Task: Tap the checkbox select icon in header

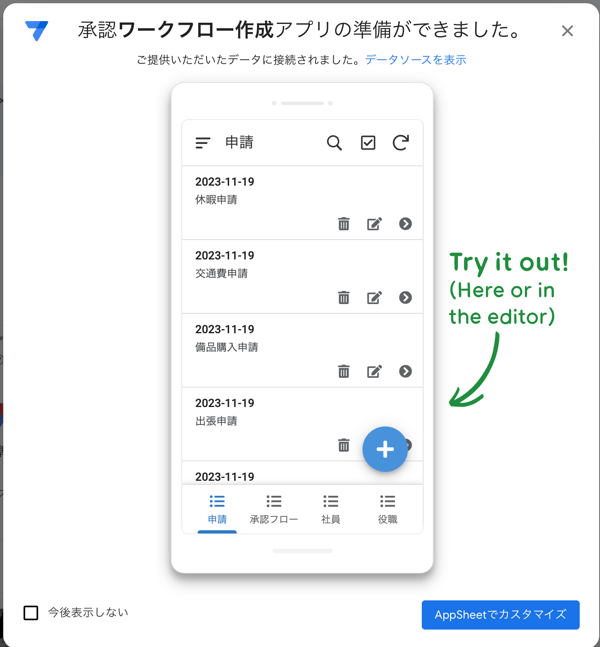Action: (368, 143)
